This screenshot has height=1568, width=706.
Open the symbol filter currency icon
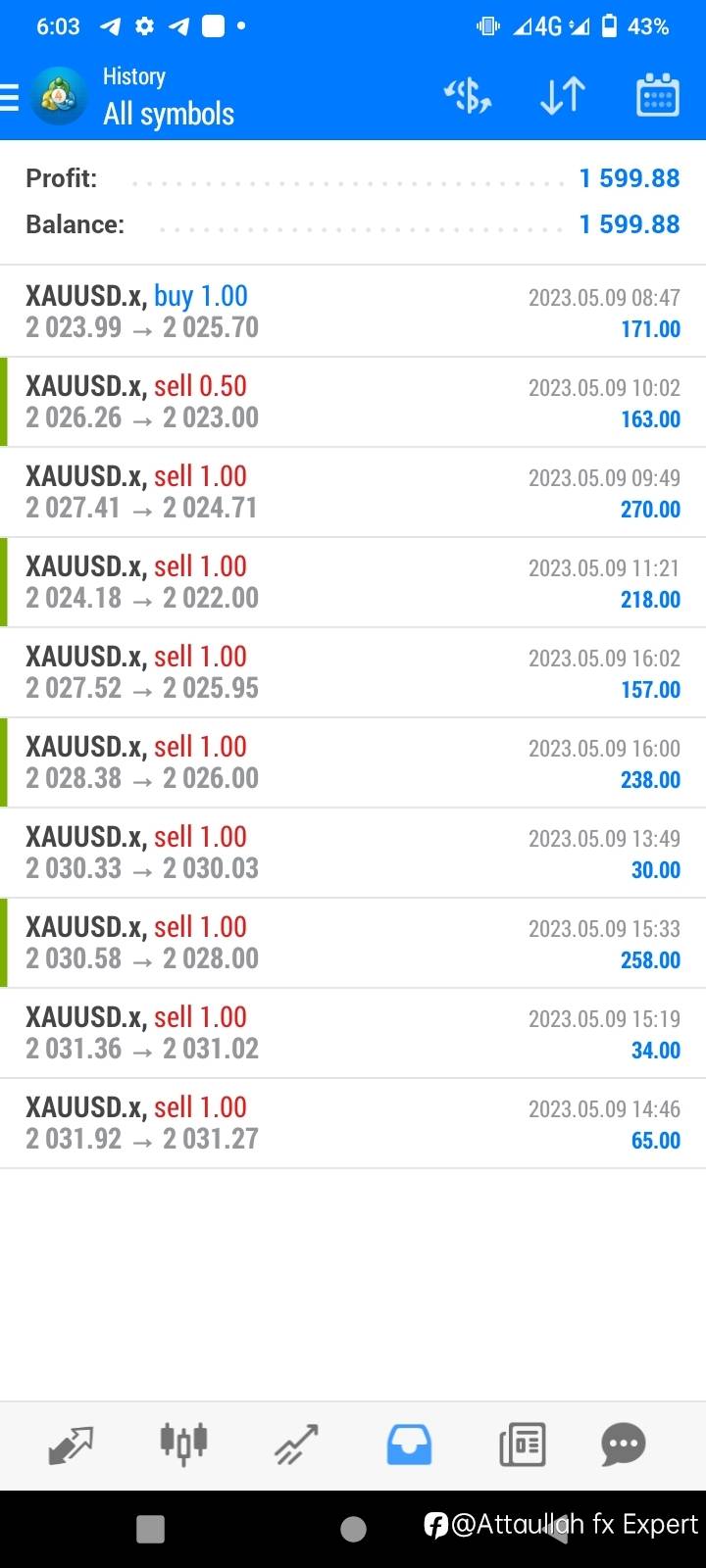(468, 96)
